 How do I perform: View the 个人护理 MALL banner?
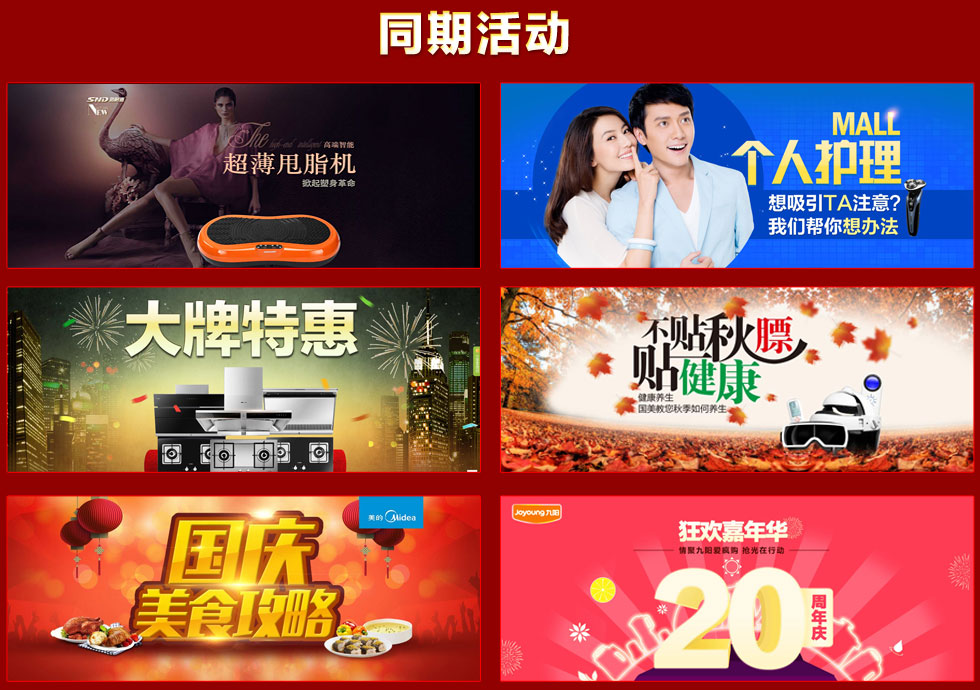click(x=737, y=175)
